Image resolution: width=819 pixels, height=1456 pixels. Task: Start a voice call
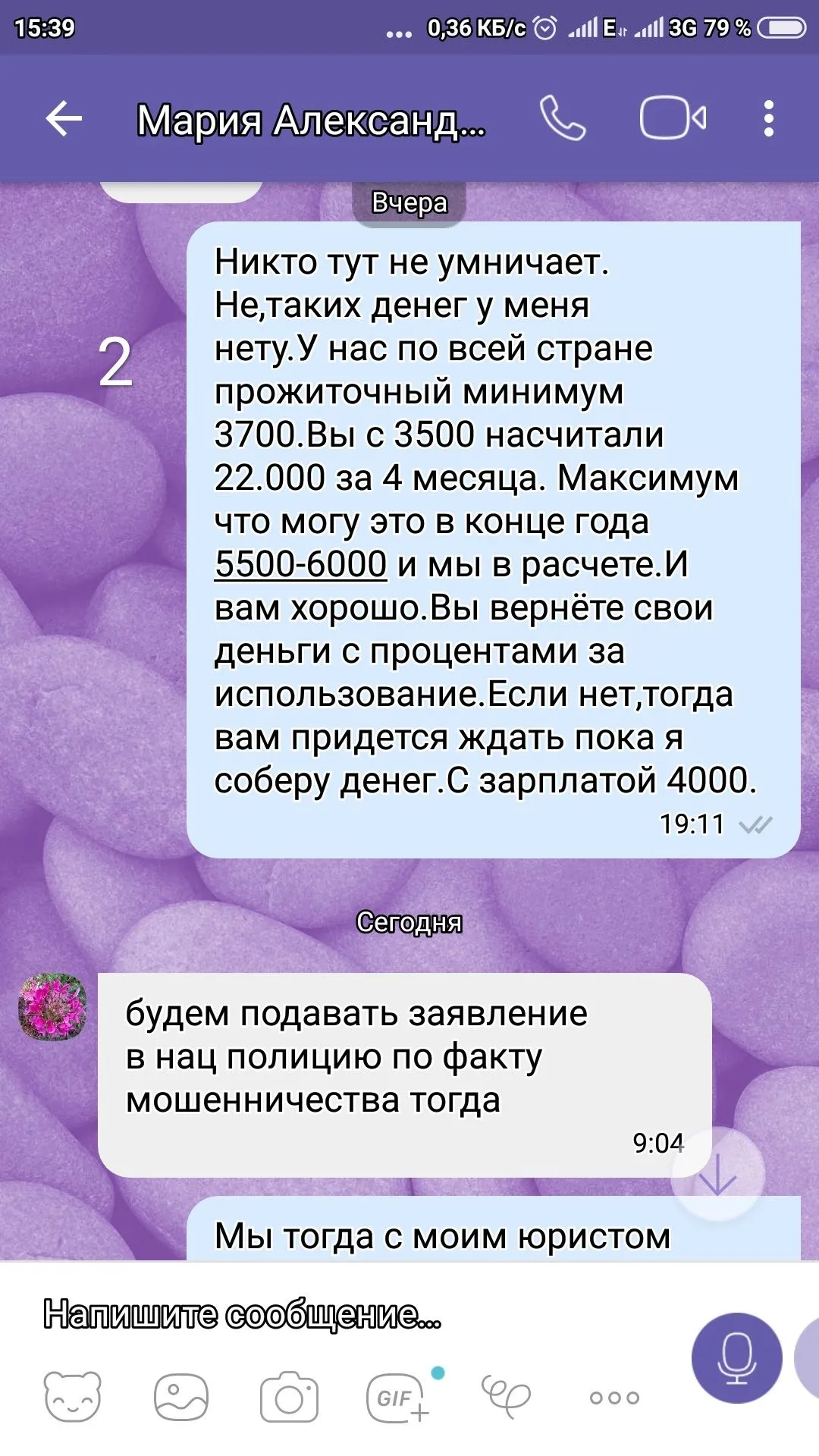click(562, 119)
